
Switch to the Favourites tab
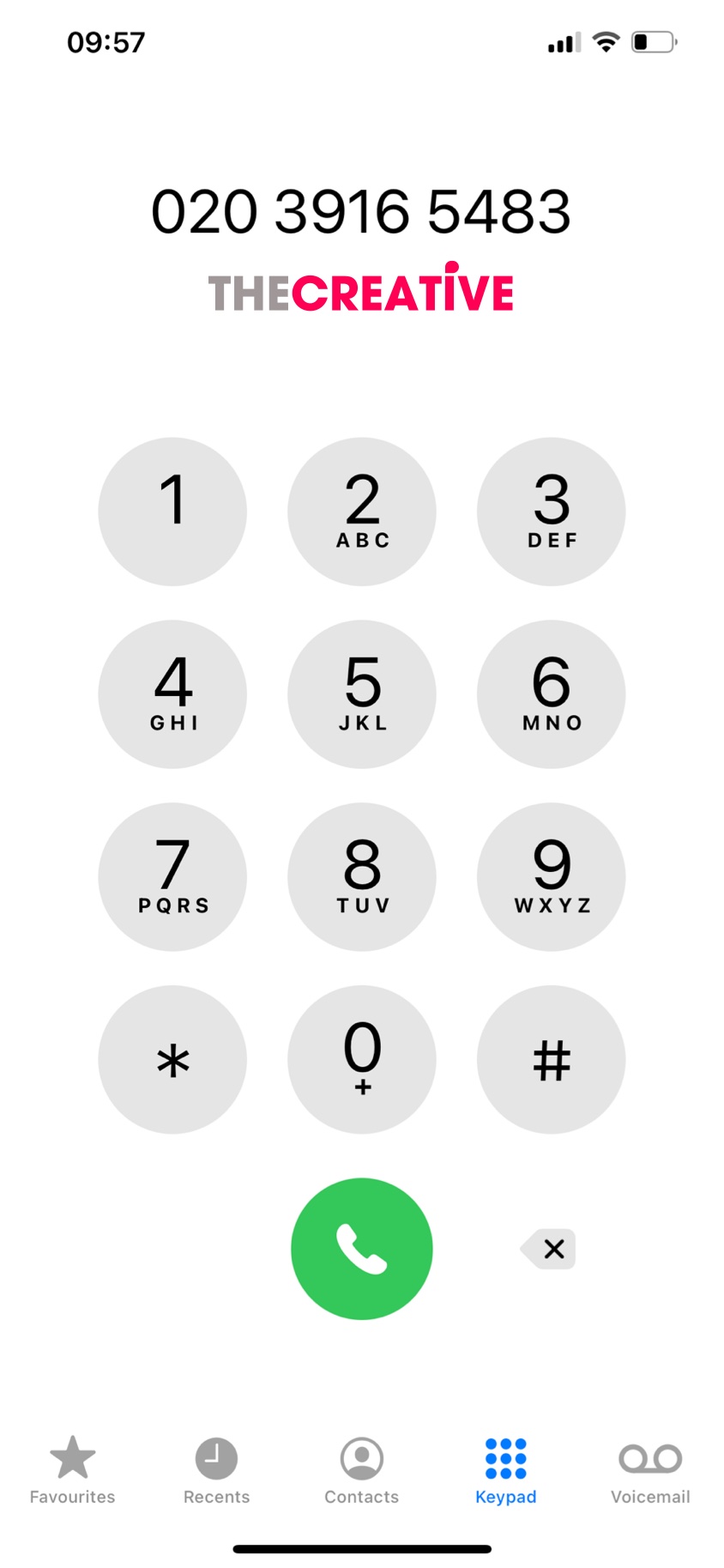click(x=73, y=1470)
